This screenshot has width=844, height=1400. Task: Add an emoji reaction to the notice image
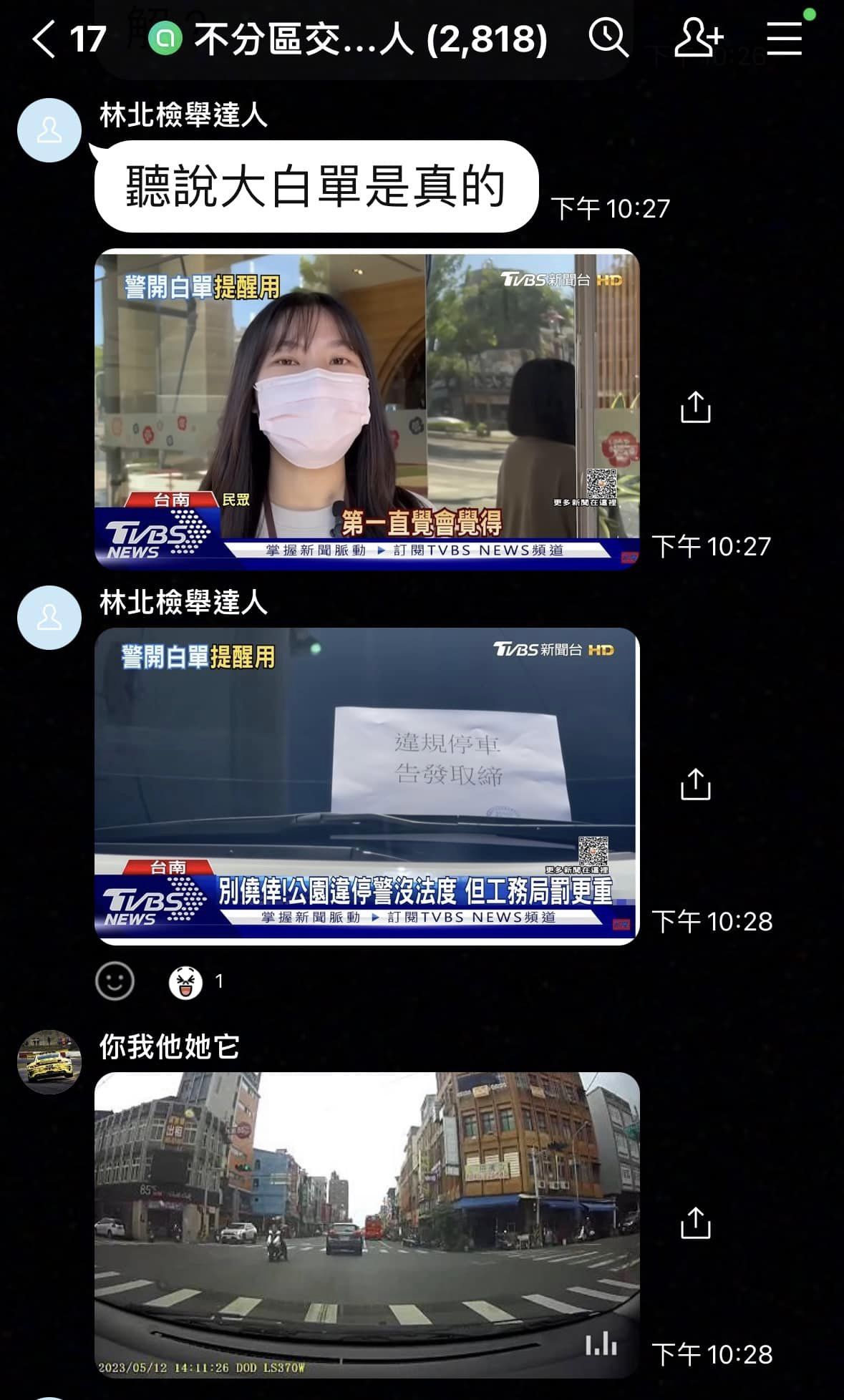(x=115, y=981)
